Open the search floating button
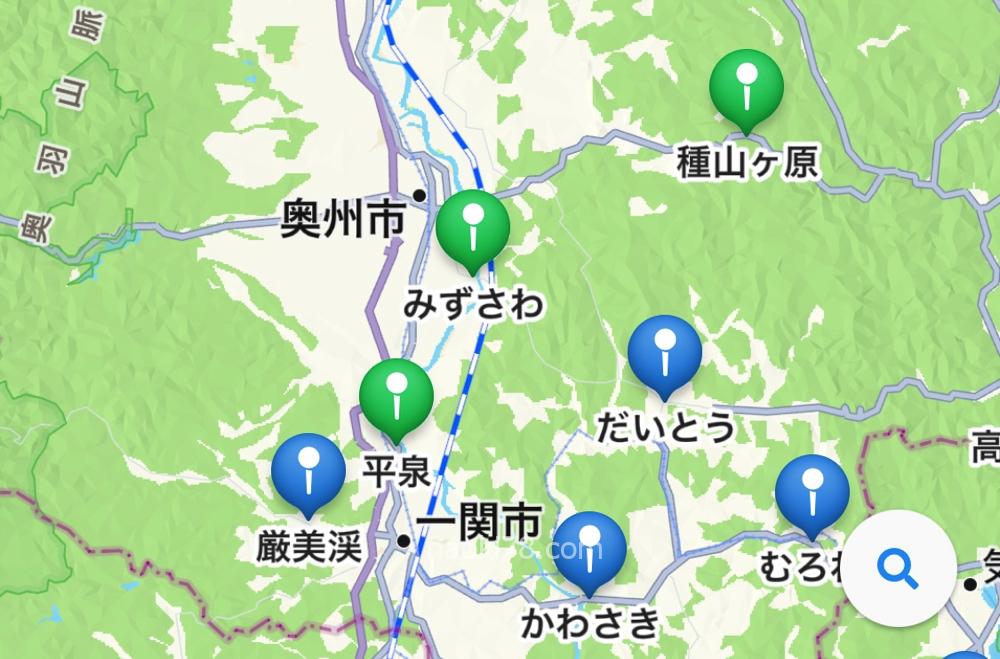1000x659 pixels. [x=898, y=569]
